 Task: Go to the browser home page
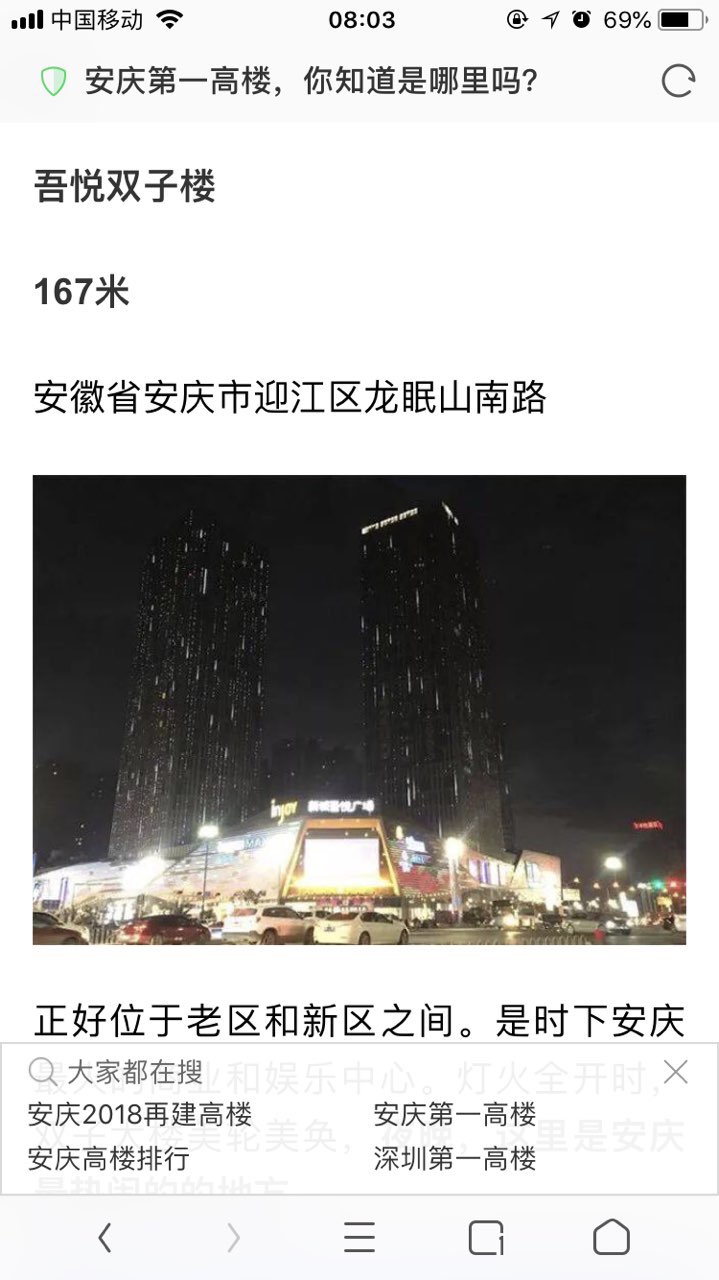tap(611, 1238)
